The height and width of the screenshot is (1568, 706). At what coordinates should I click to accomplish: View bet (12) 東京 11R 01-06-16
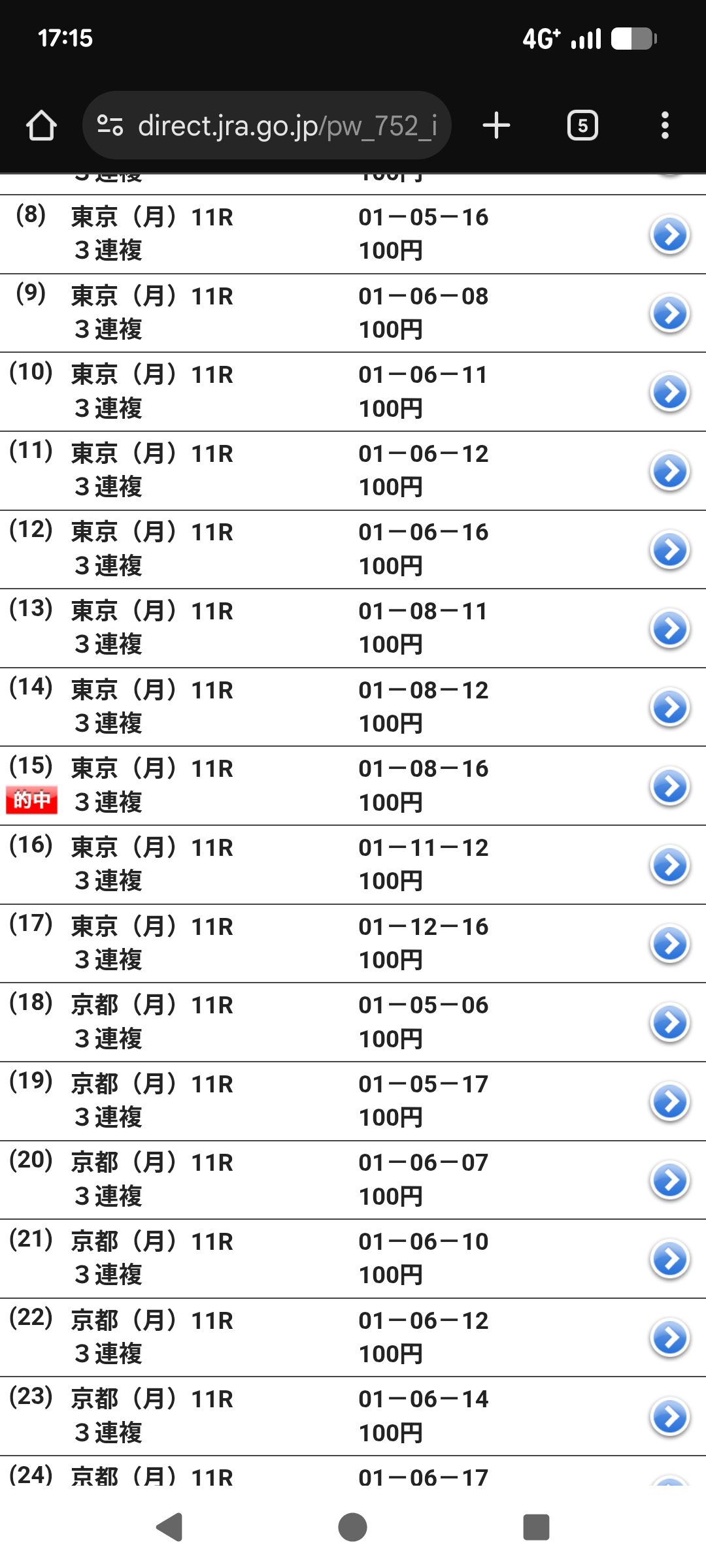669,550
